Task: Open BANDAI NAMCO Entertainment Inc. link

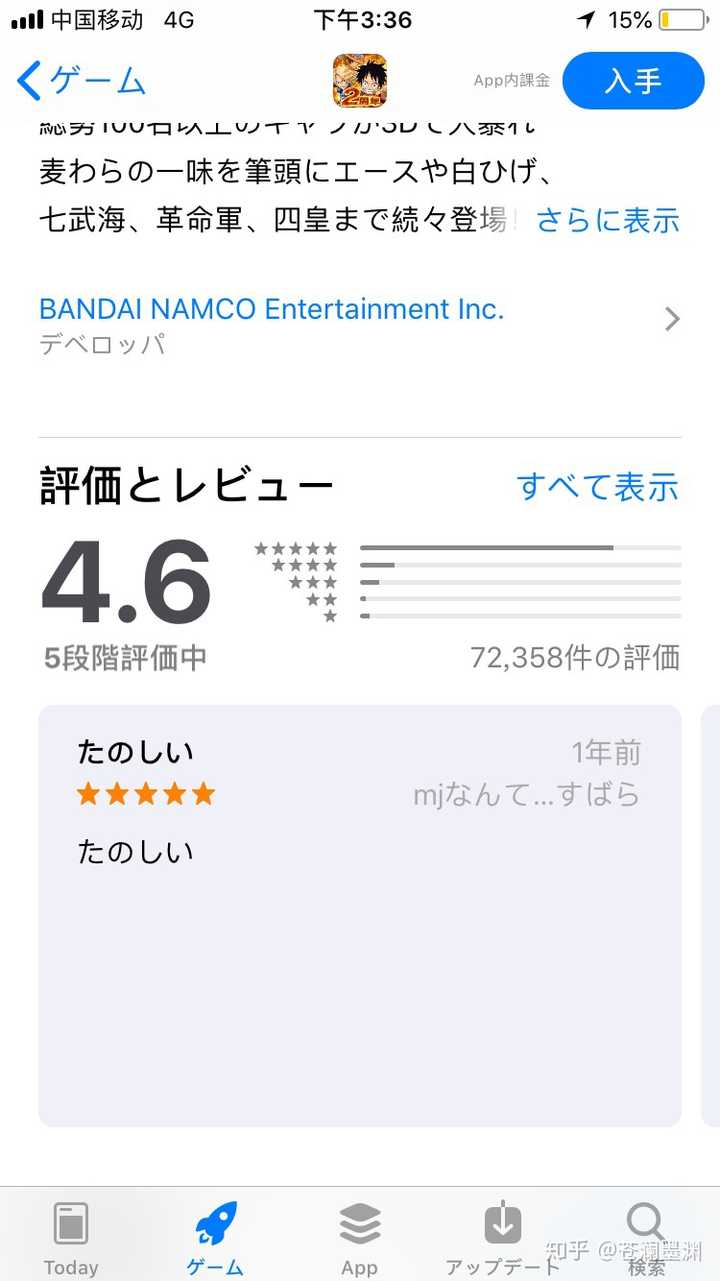Action: 270,308
